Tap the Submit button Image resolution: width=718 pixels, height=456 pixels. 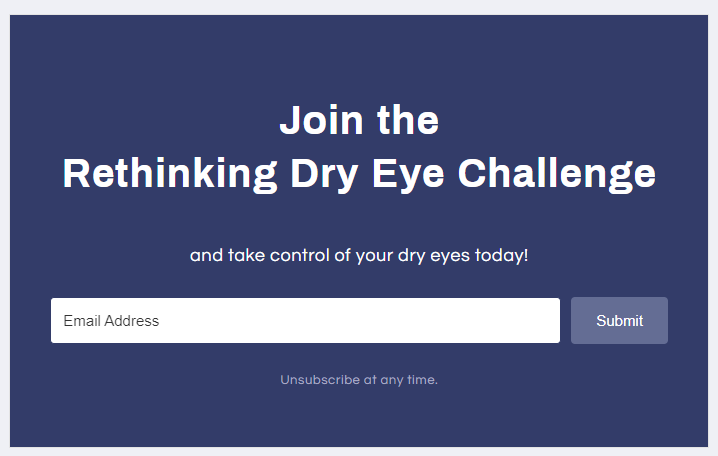619,320
